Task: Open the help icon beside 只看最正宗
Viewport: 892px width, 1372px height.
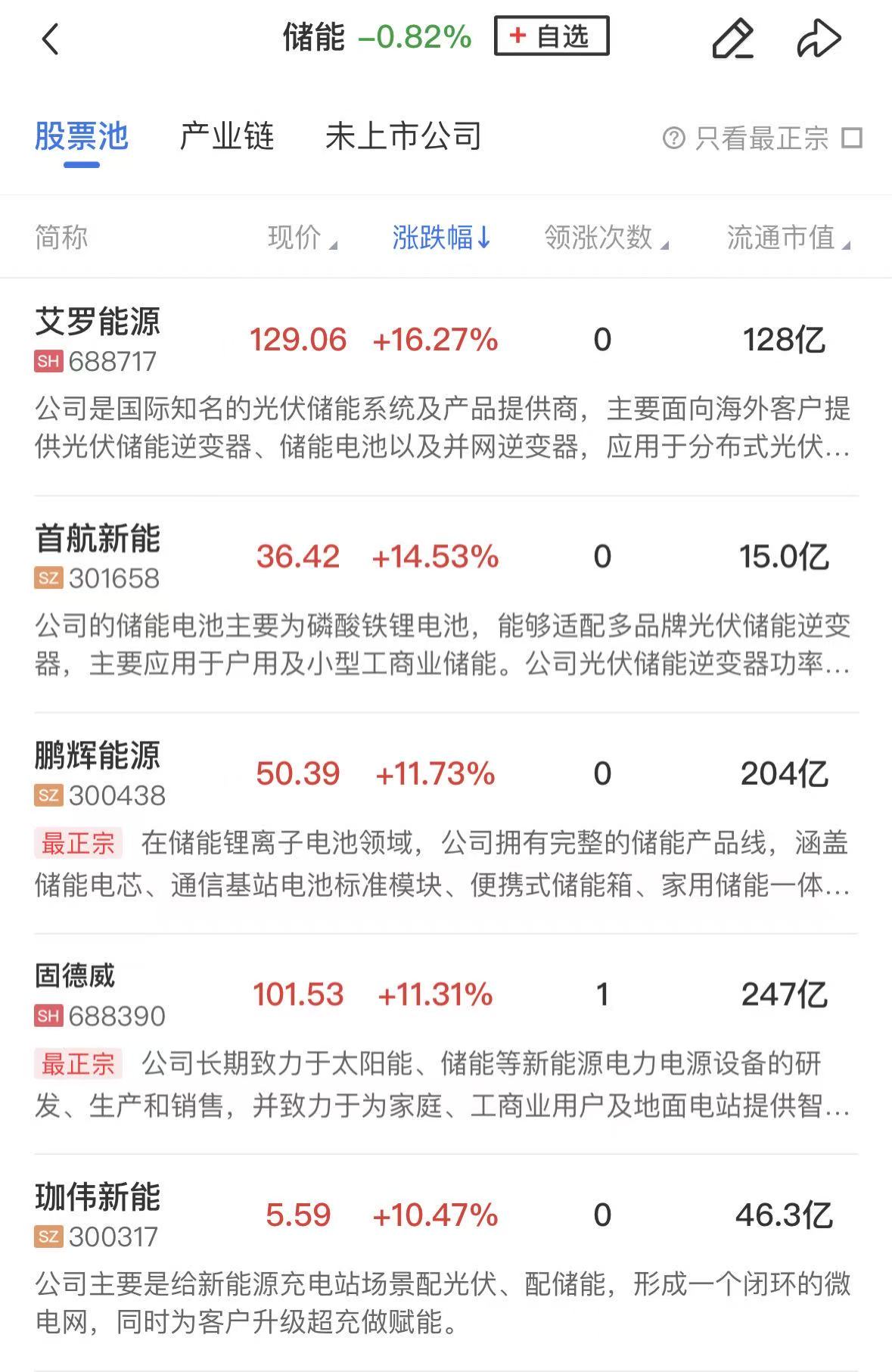Action: pyautogui.click(x=673, y=138)
